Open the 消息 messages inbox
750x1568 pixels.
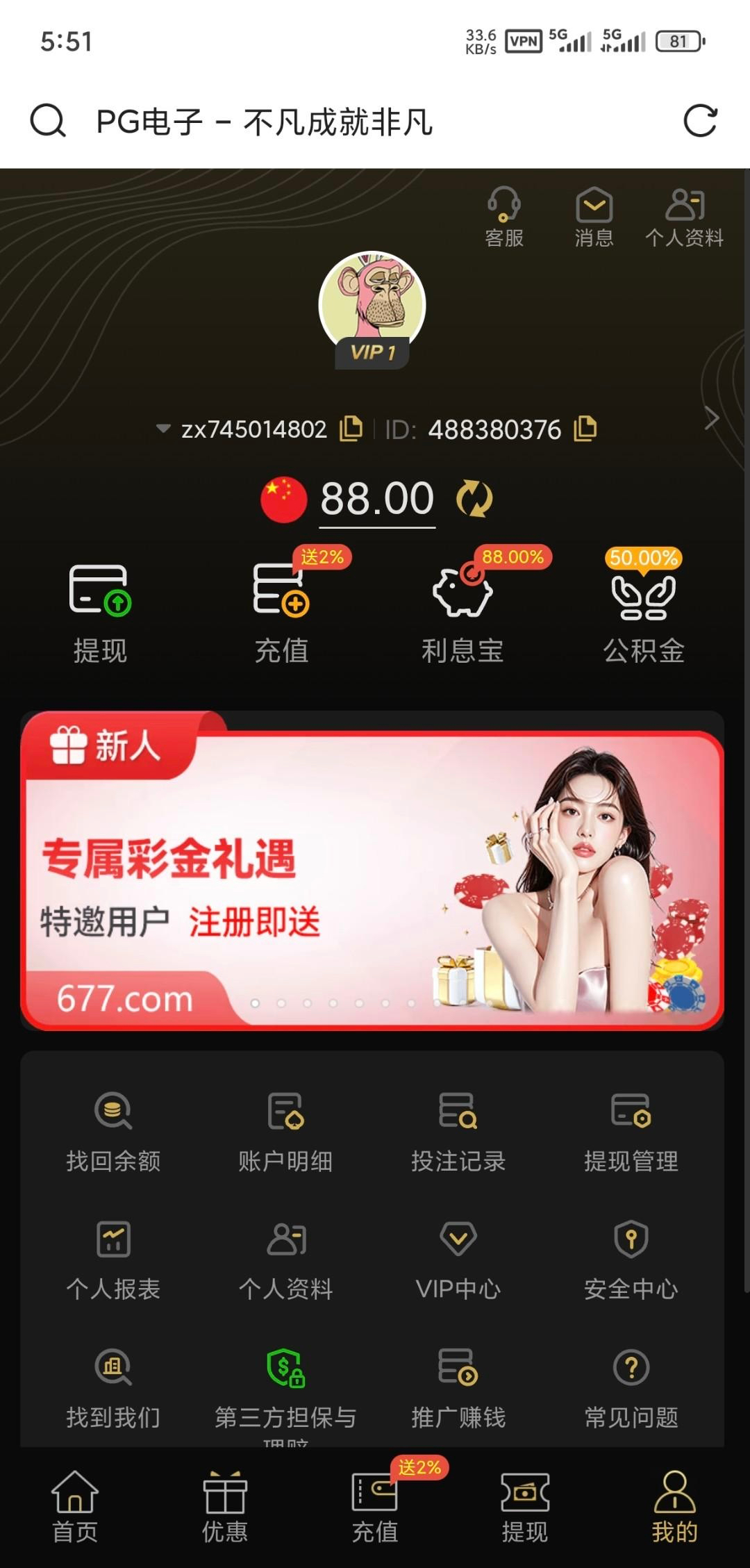[x=594, y=217]
